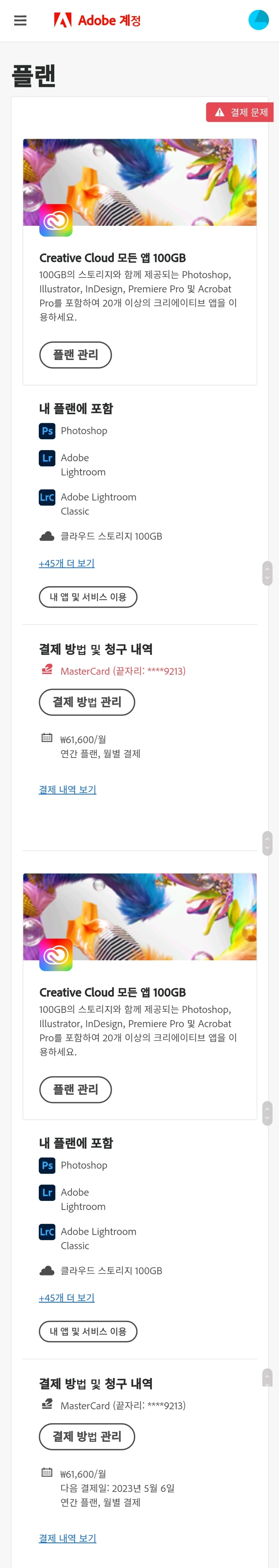Image resolution: width=279 pixels, height=1568 pixels.
Task: Open 결제 방법 관리 above the 2023년 5월 6일 billing date
Action: pos(86,1437)
